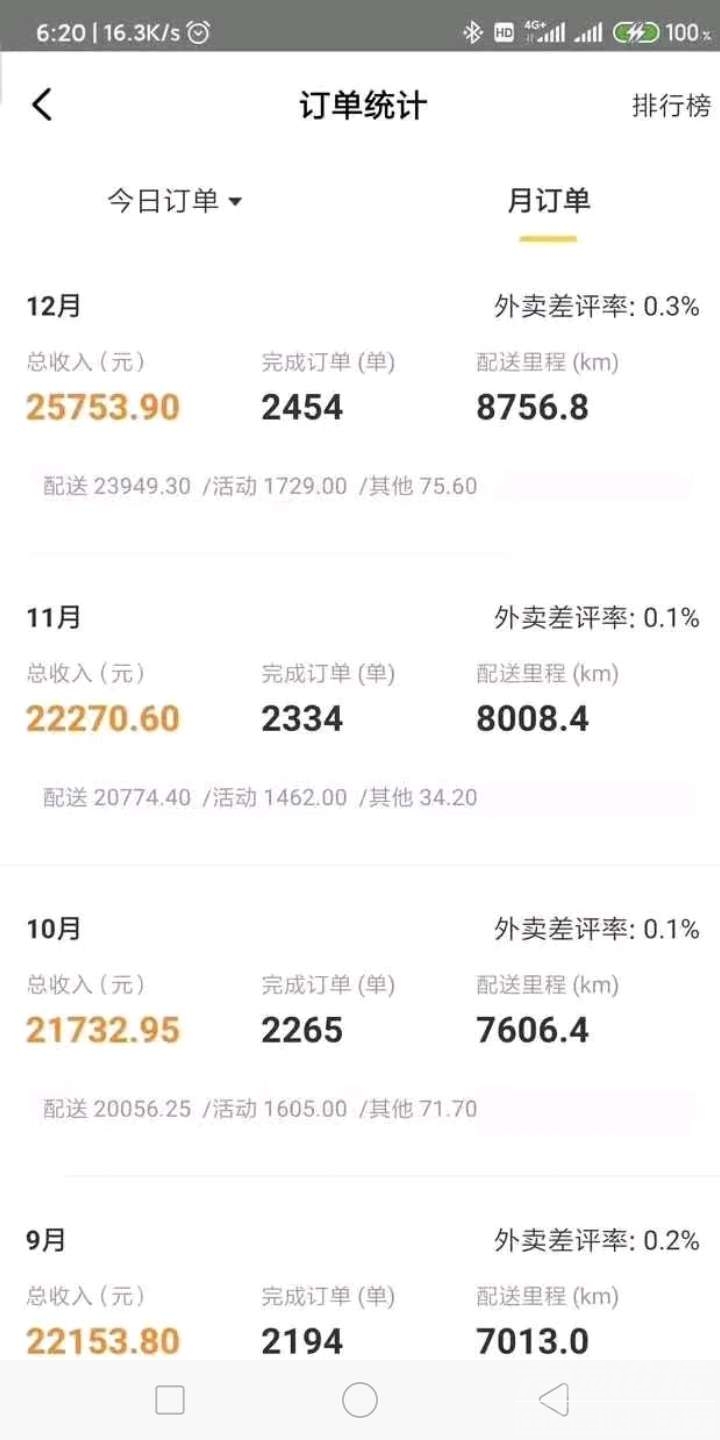Click the back arrow at top left
720x1440 pixels.
pos(42,104)
